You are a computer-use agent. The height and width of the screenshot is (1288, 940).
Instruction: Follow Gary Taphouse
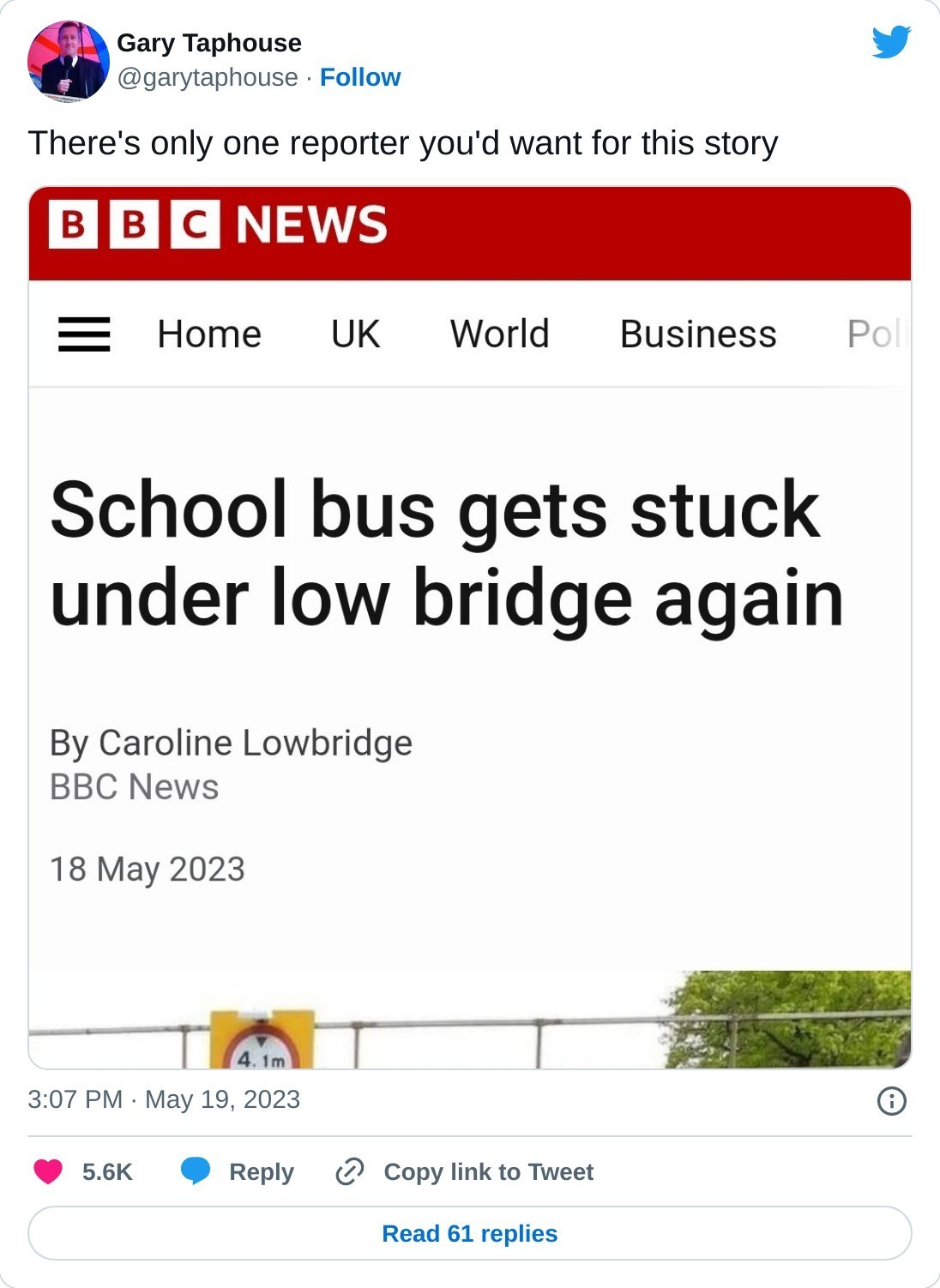click(359, 77)
